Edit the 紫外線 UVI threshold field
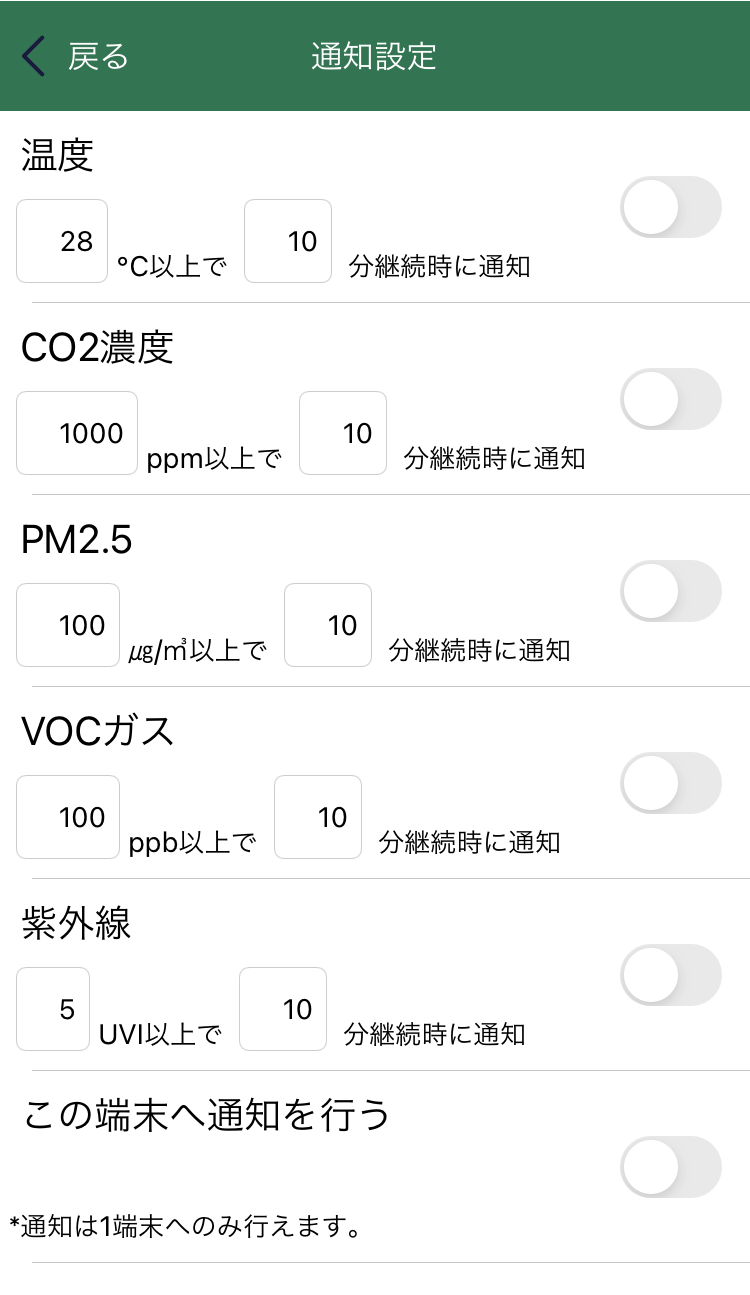 coord(53,1009)
